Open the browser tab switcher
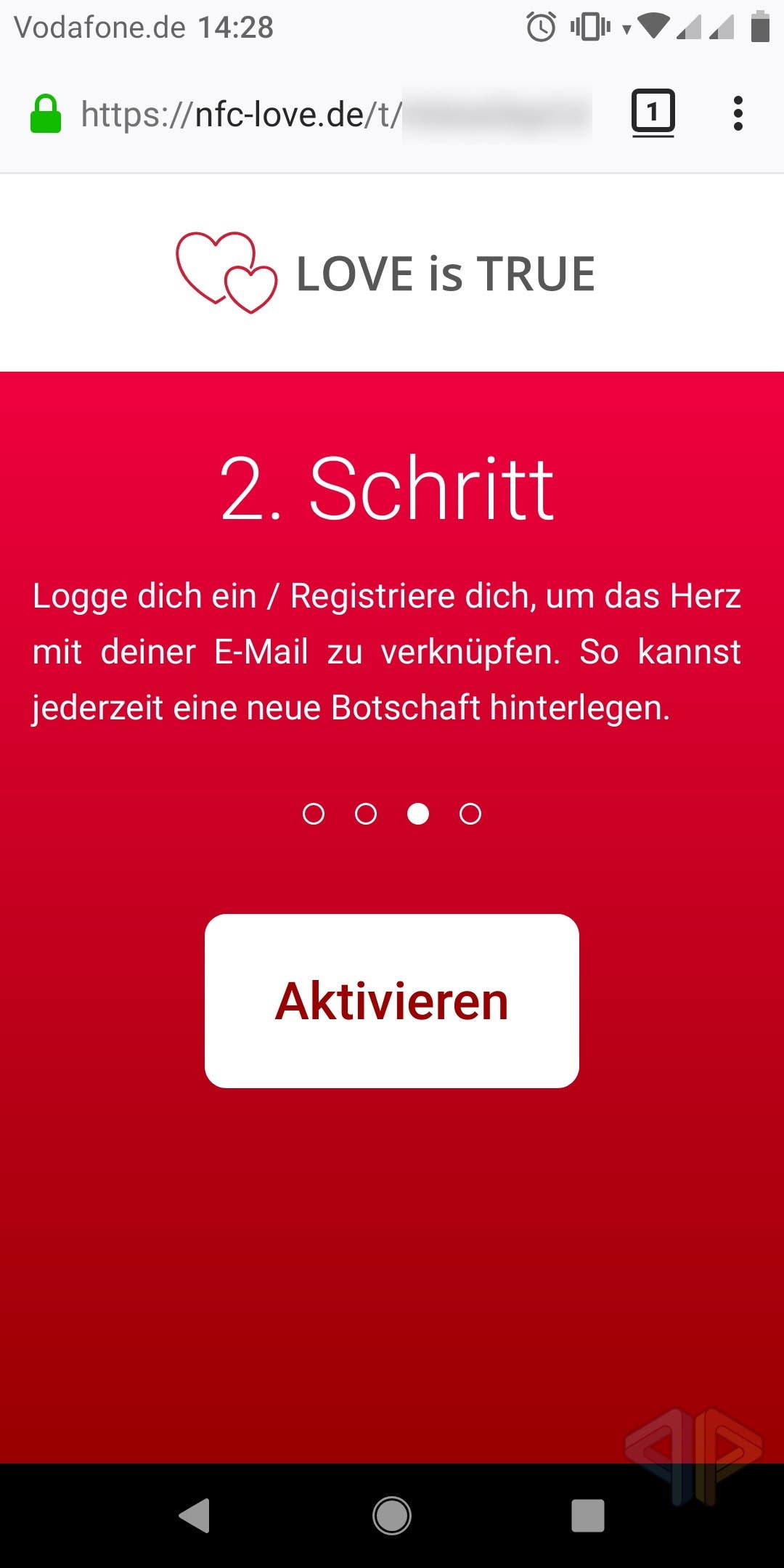This screenshot has width=784, height=1568. [x=653, y=113]
